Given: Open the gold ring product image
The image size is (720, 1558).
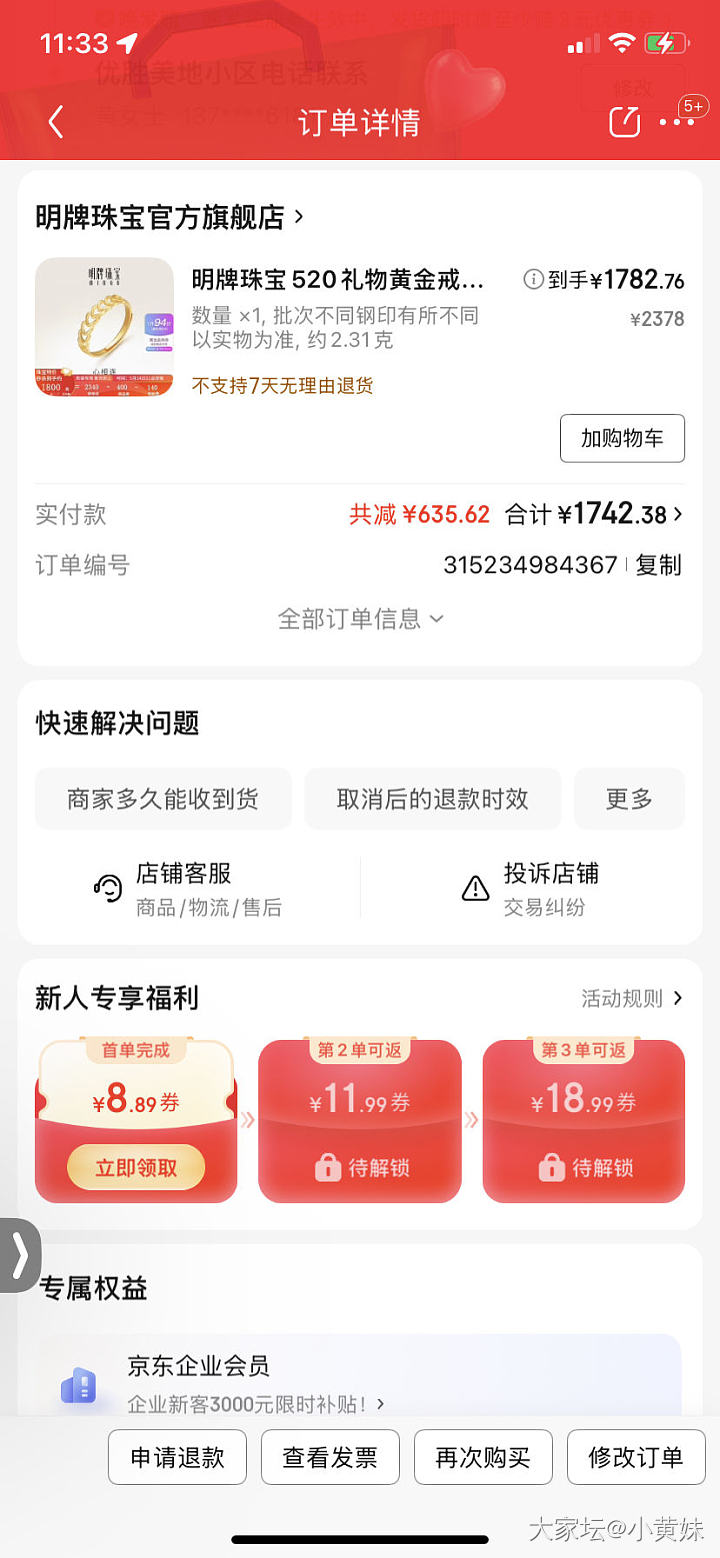Looking at the screenshot, I should click(104, 327).
